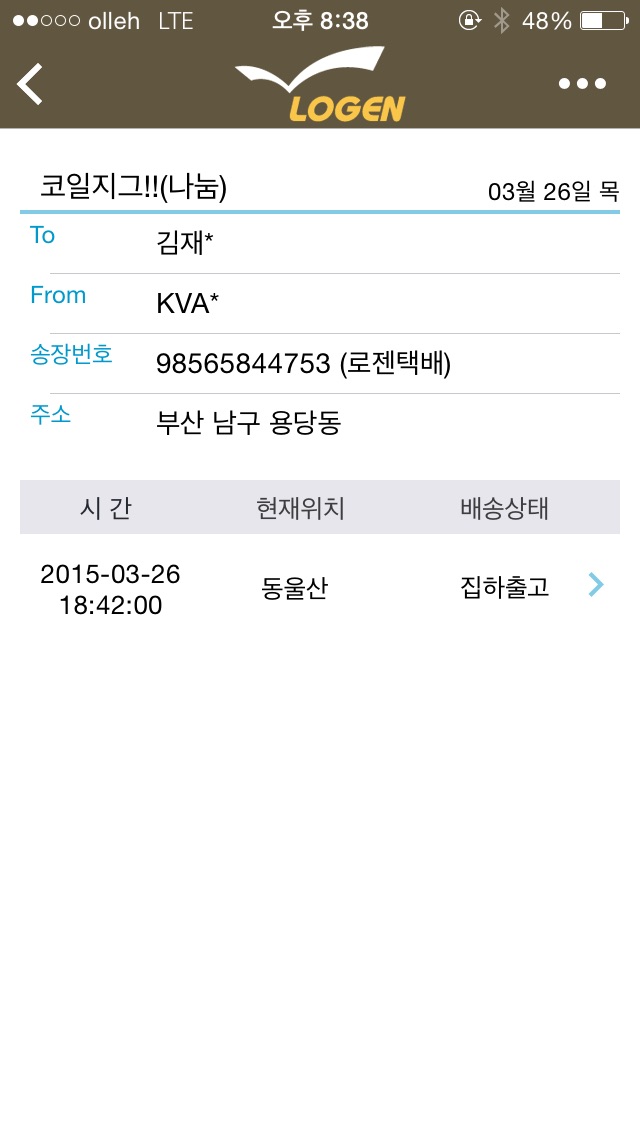640x1136 pixels.
Task: Open the three-dot overflow menu
Action: pyautogui.click(x=582, y=83)
